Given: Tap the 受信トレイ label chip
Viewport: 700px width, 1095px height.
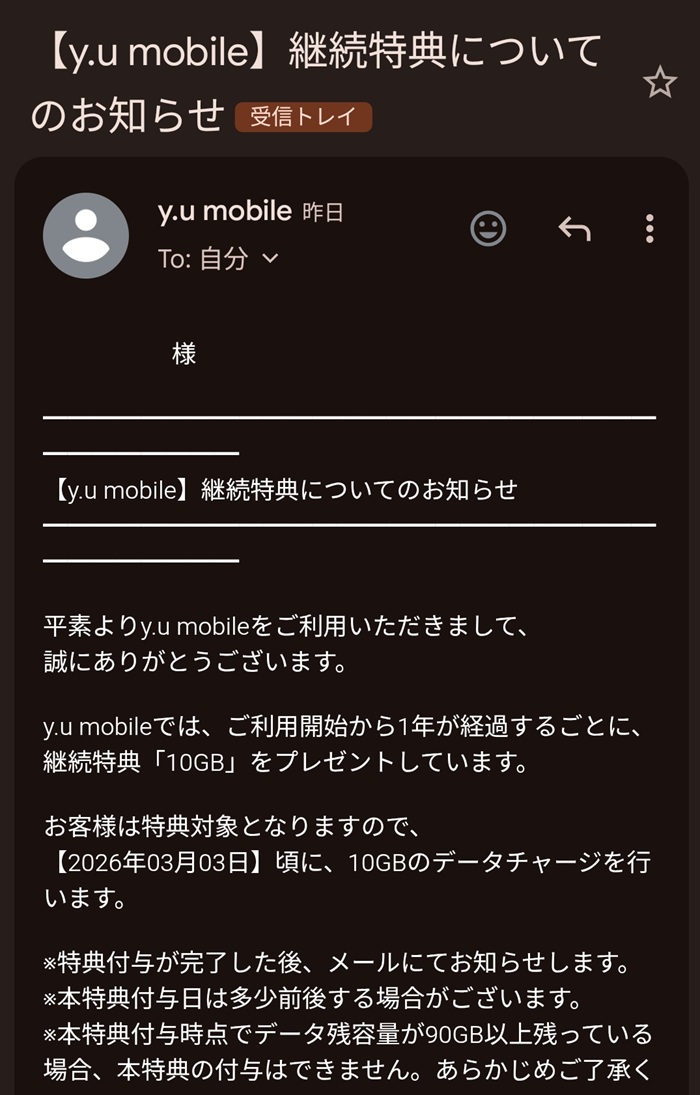Looking at the screenshot, I should click(303, 117).
